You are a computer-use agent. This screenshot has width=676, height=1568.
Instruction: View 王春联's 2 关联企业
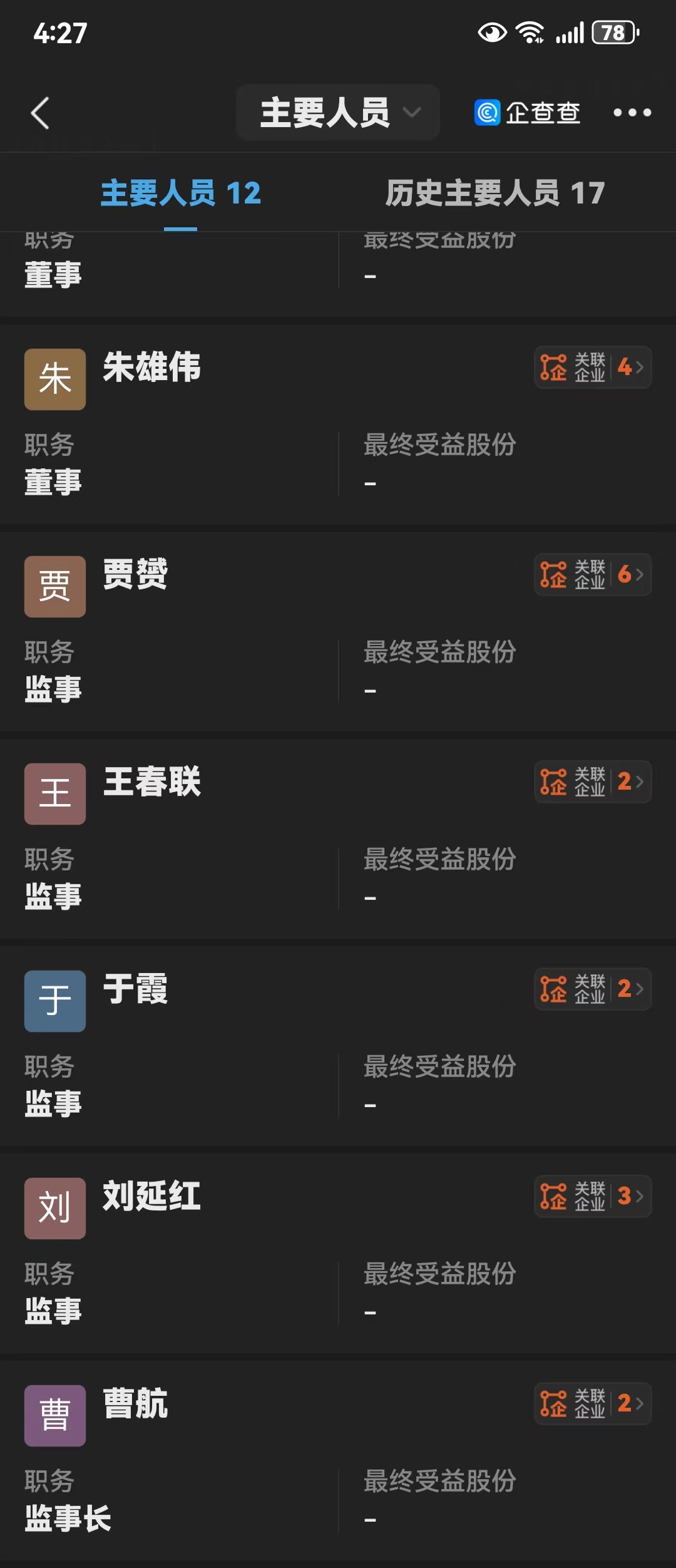click(x=592, y=782)
